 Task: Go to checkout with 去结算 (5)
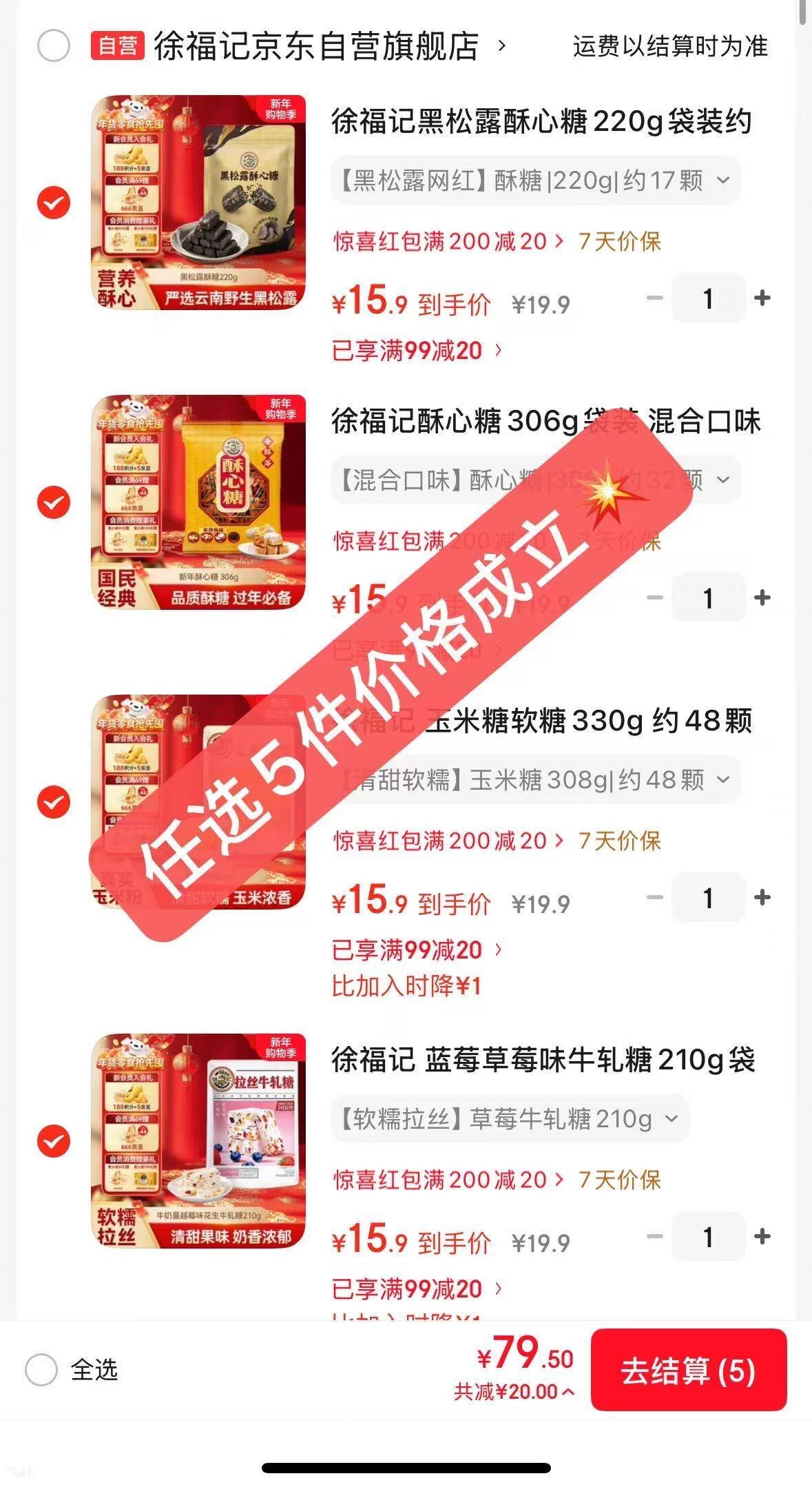coord(689,1370)
